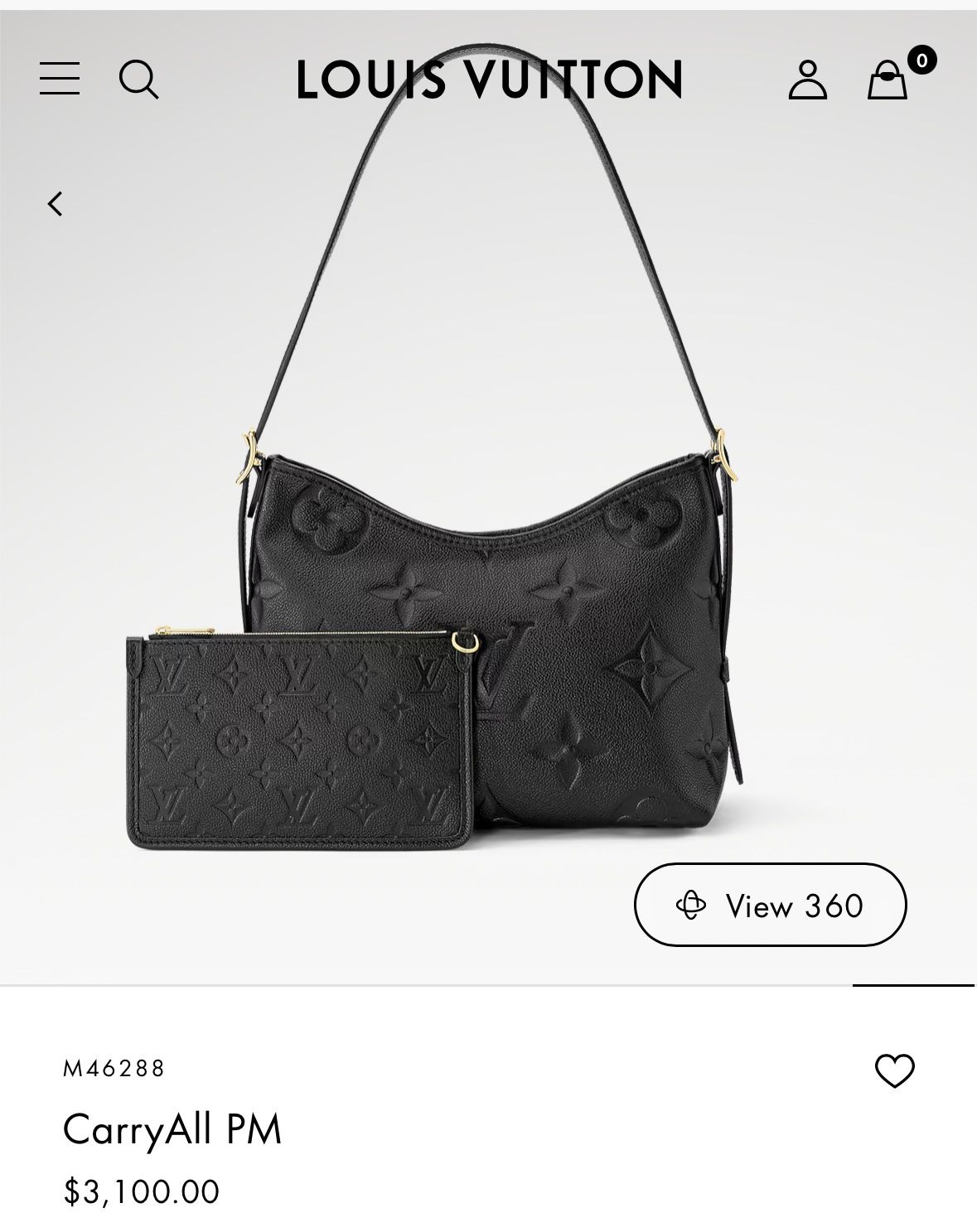Tap the View 360 button

point(770,905)
